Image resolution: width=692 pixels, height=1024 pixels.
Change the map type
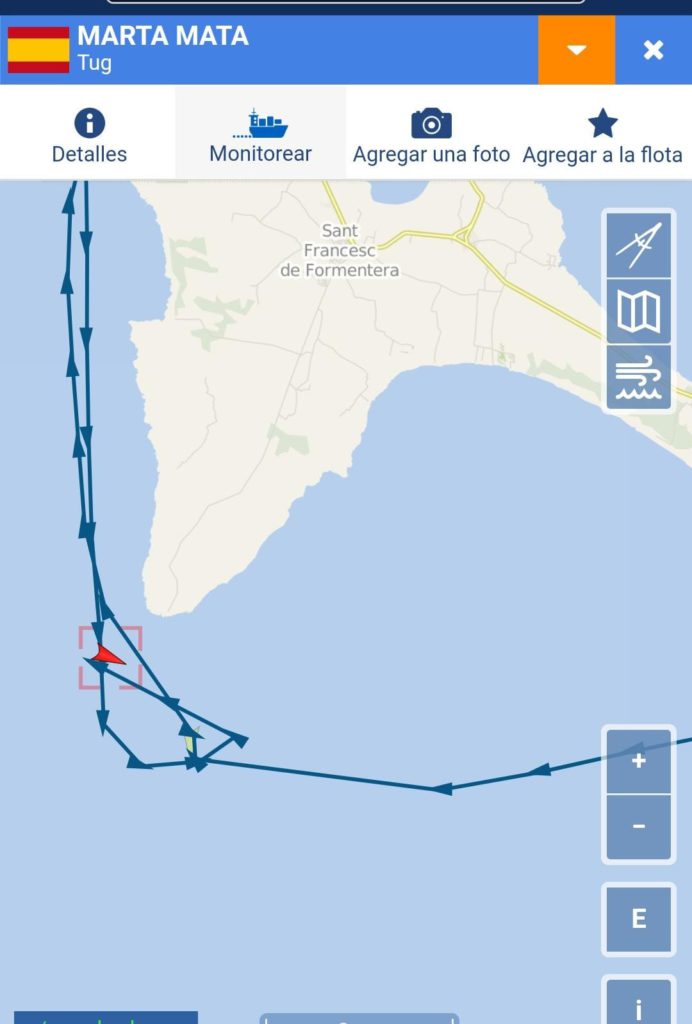coord(639,312)
